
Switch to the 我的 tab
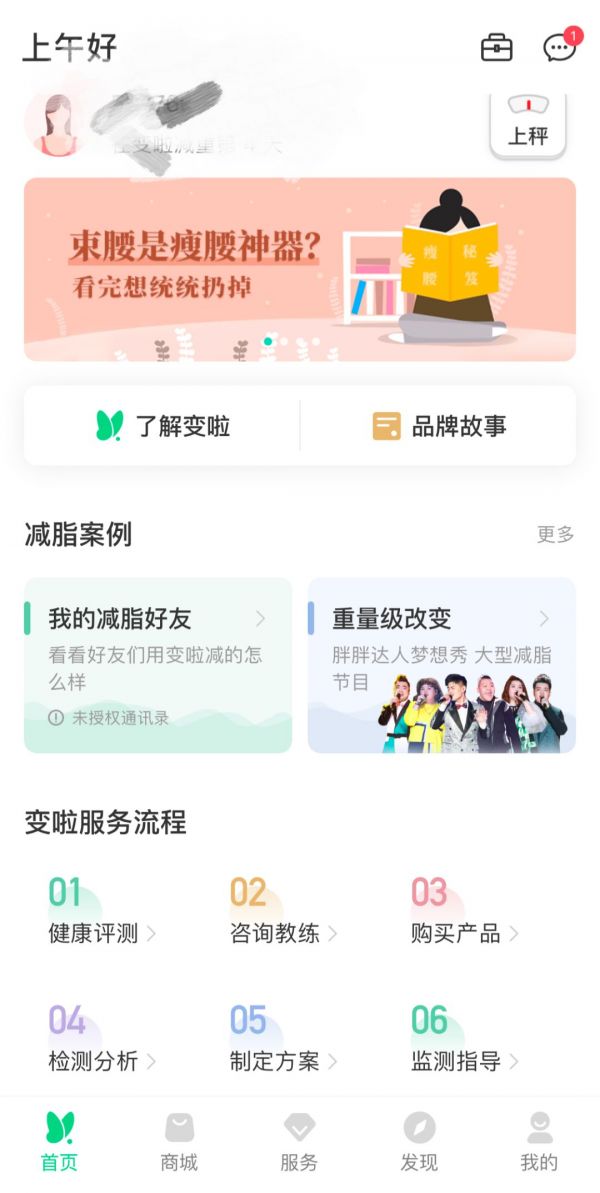[x=539, y=1142]
